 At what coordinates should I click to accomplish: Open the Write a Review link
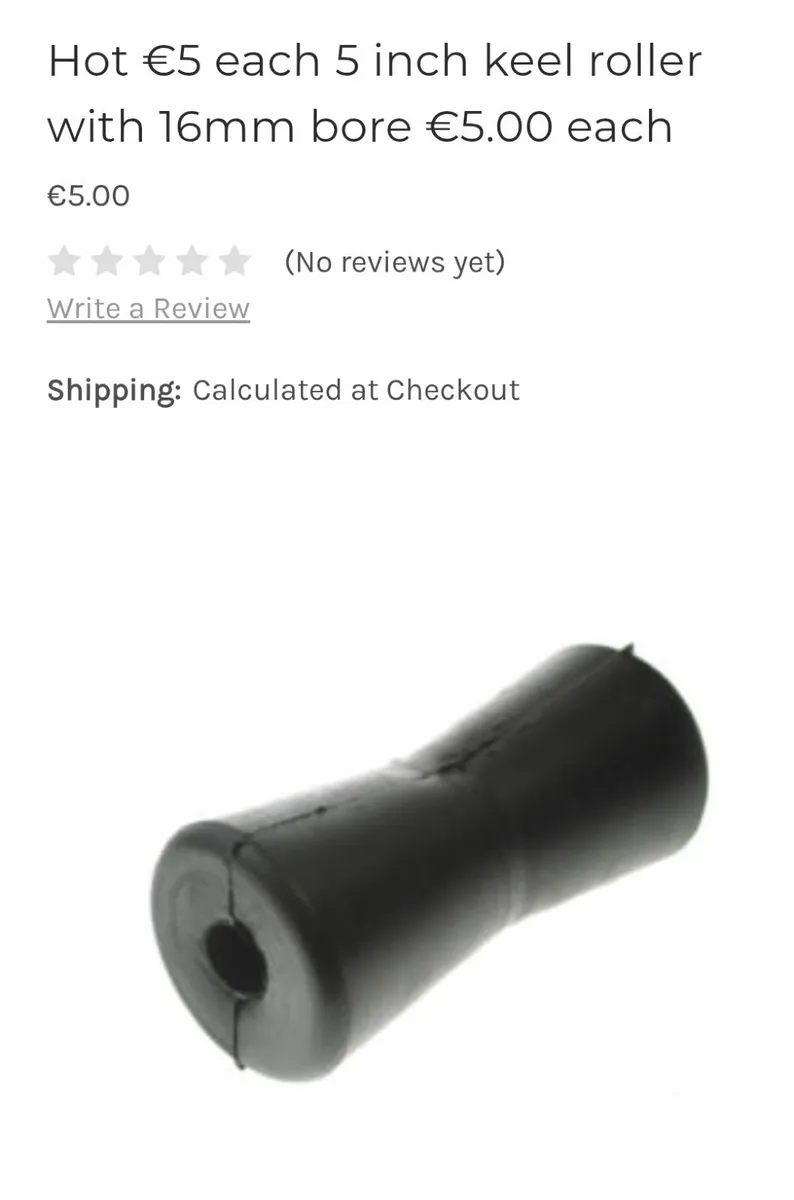[x=148, y=308]
